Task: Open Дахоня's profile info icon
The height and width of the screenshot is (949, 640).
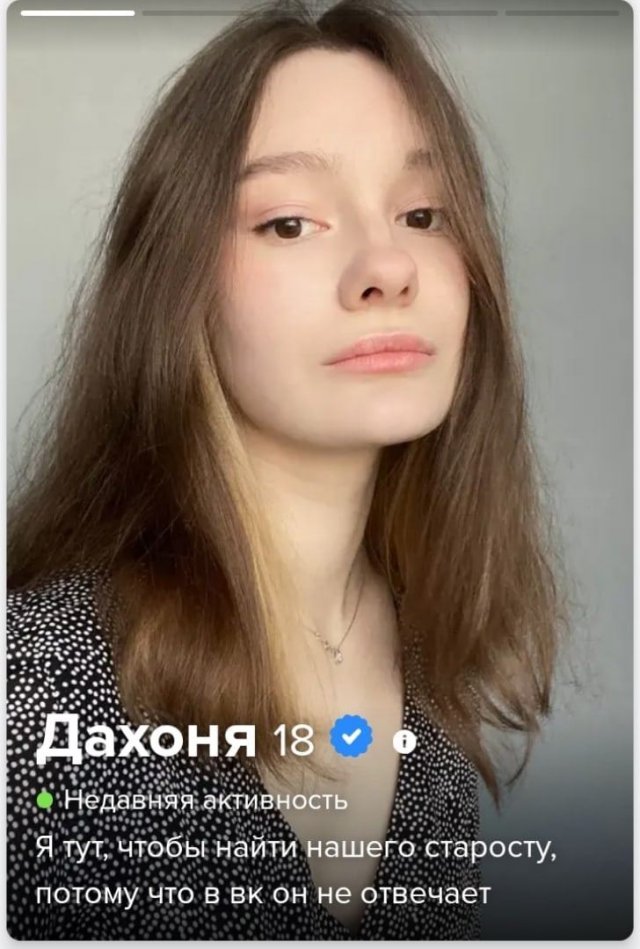Action: coord(404,741)
